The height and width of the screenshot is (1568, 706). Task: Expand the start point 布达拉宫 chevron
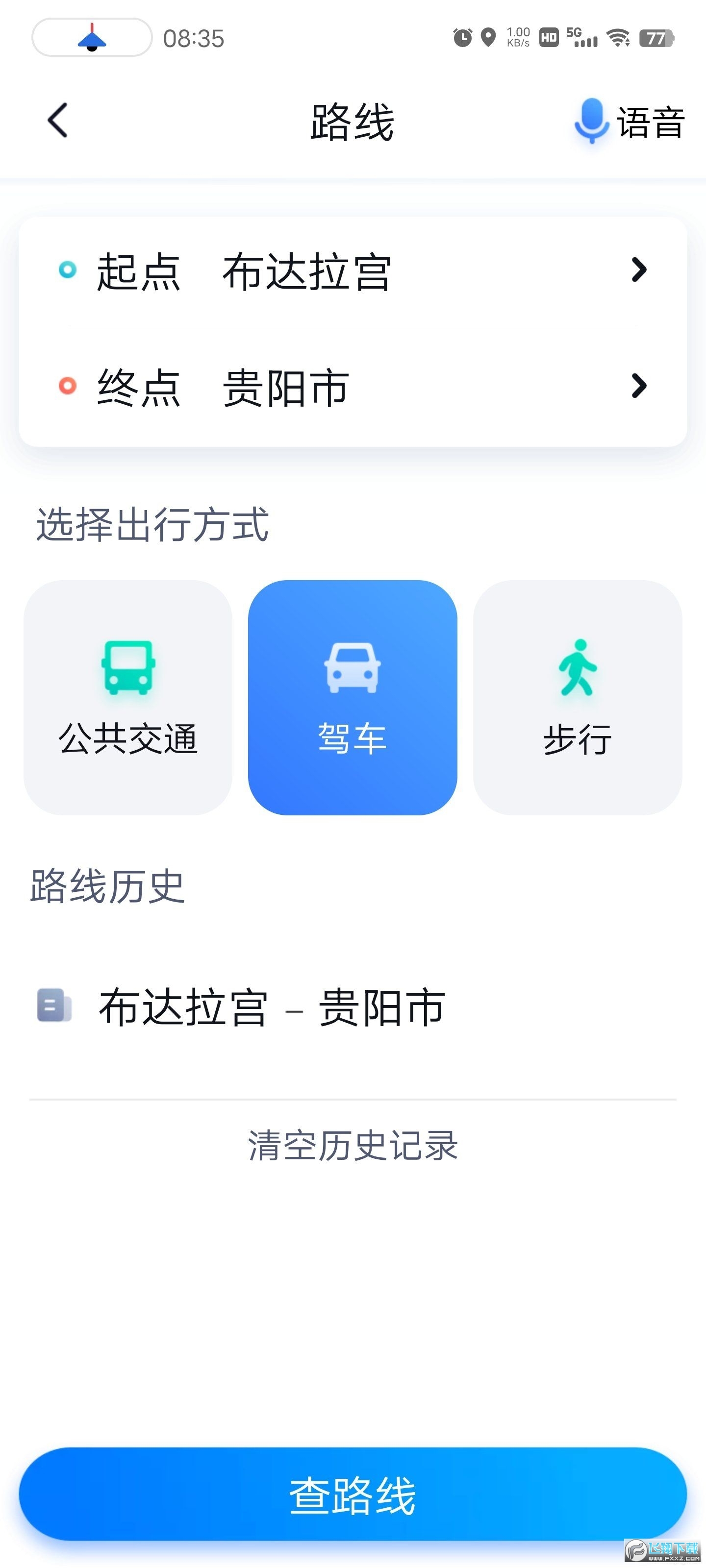point(639,270)
